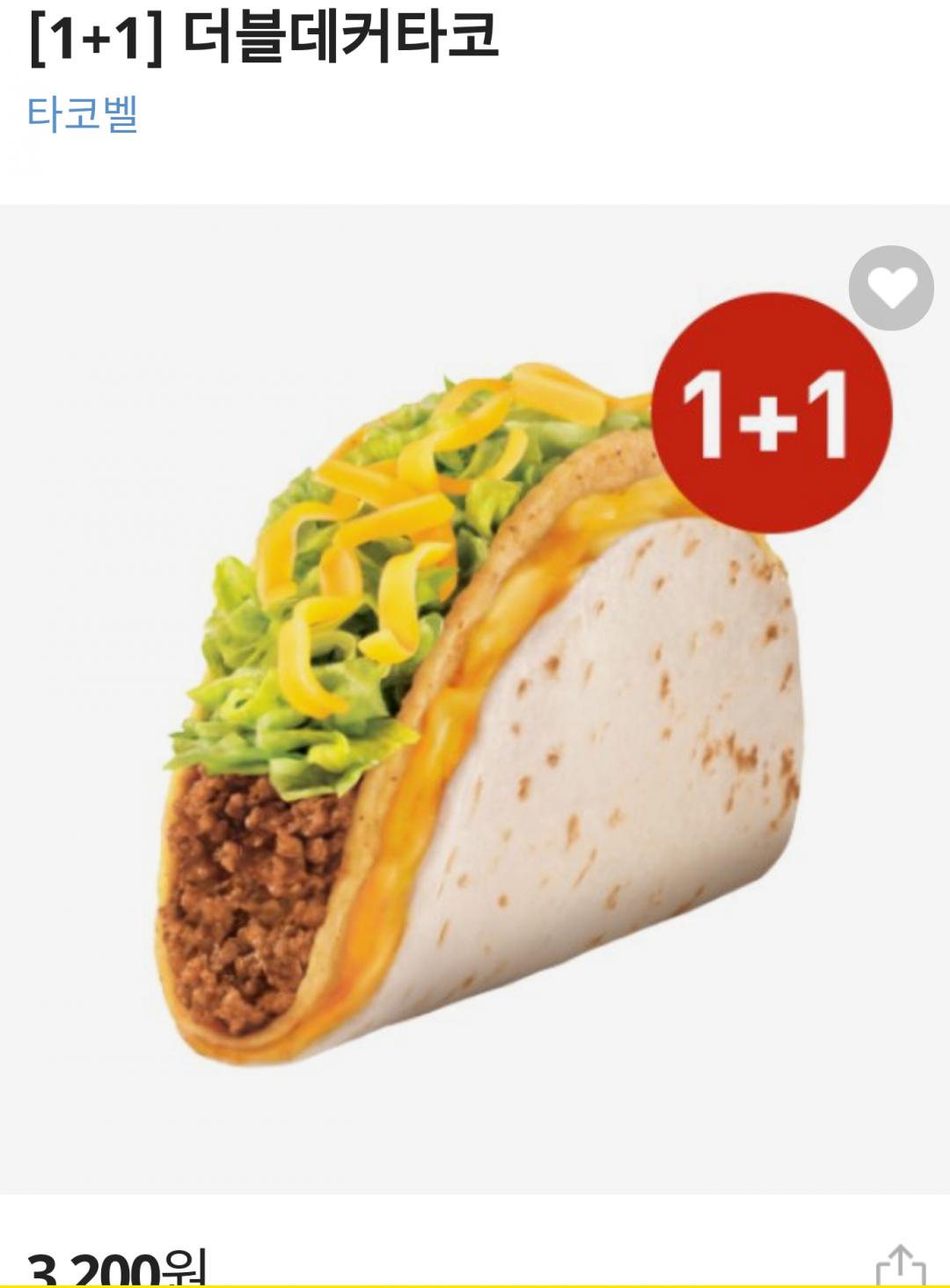The image size is (950, 1288).
Task: View the 더블데커타코 product image
Action: [x=475, y=703]
